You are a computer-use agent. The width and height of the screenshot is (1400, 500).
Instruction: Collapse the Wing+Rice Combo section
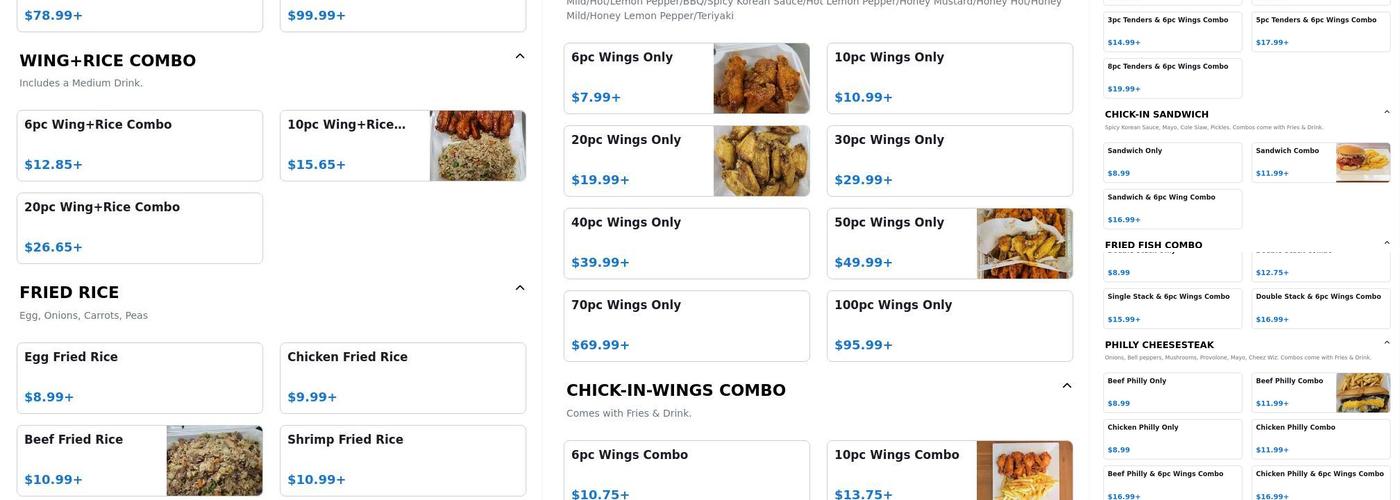click(x=520, y=56)
